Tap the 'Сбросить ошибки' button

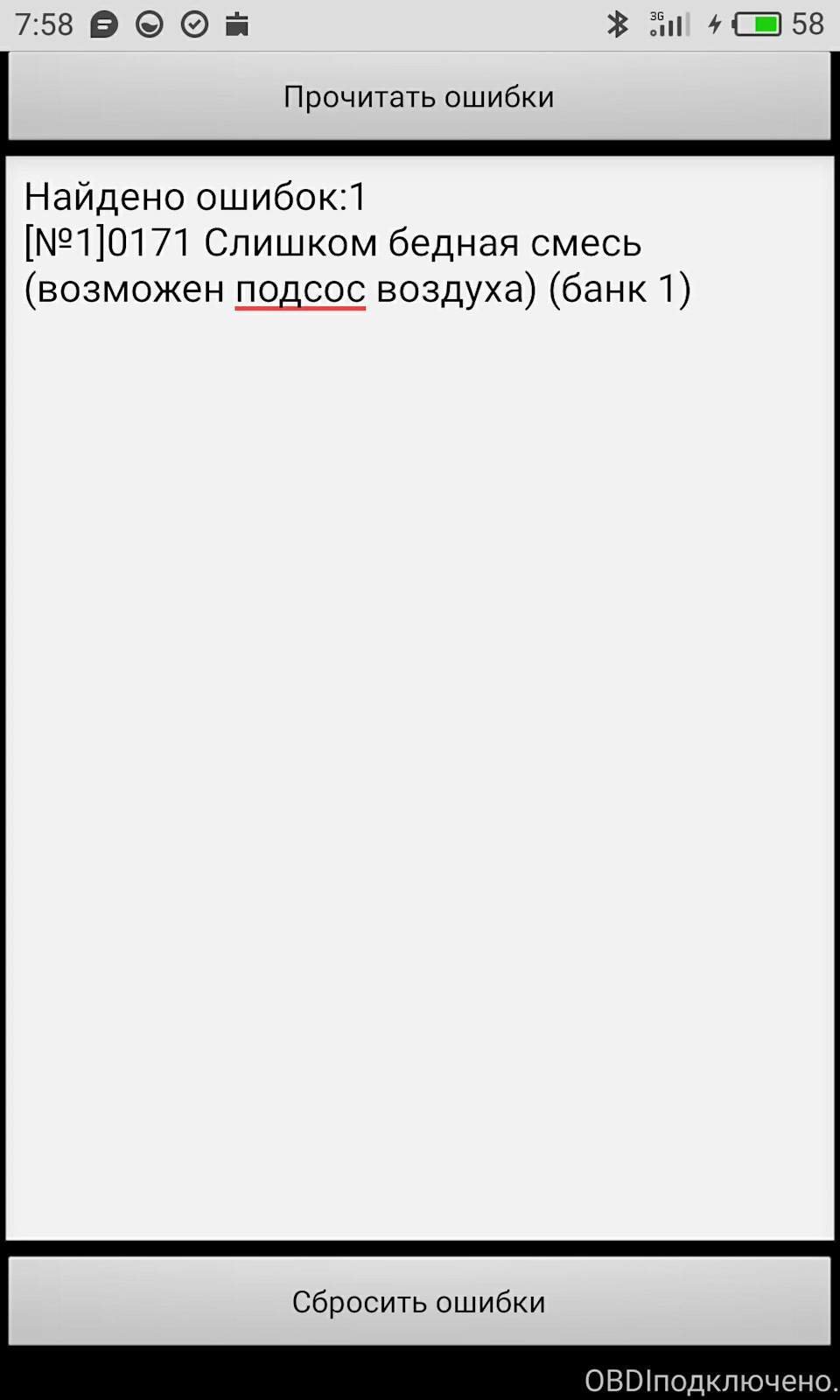point(419,1301)
